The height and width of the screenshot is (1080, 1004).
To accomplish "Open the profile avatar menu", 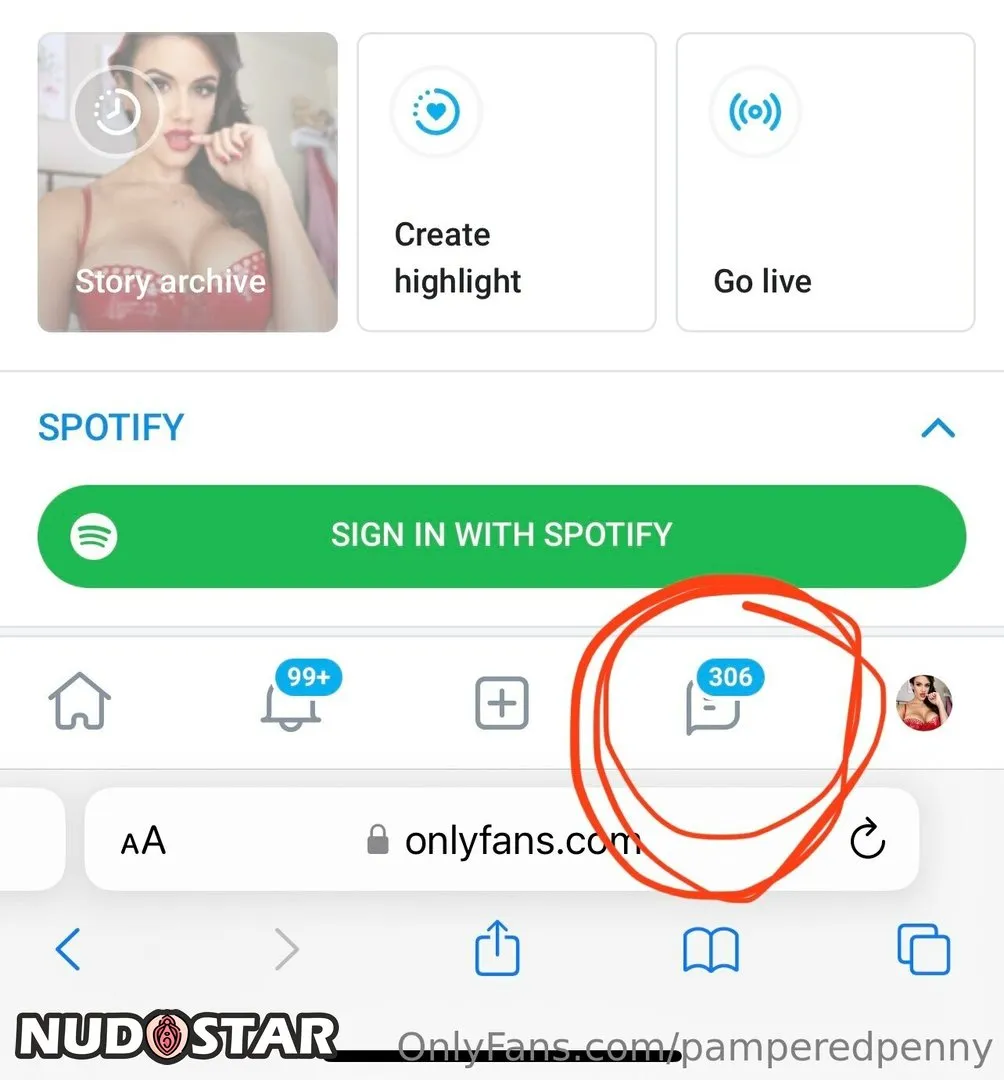I will [923, 703].
